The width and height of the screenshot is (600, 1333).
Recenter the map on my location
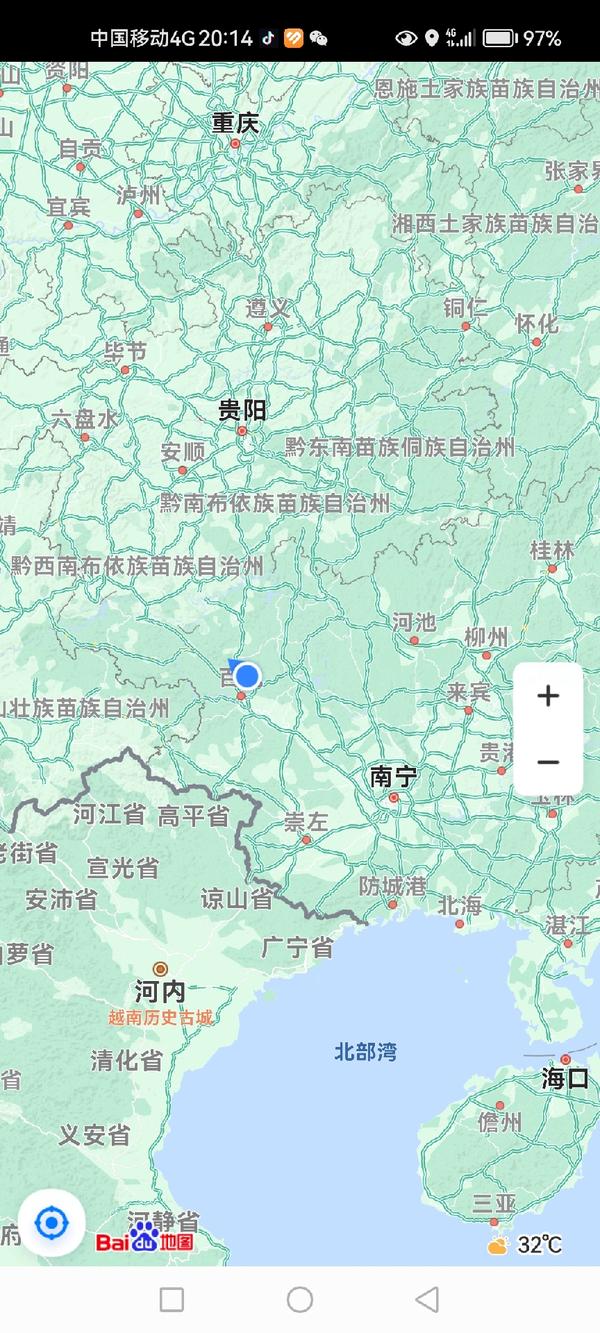pyautogui.click(x=51, y=1222)
